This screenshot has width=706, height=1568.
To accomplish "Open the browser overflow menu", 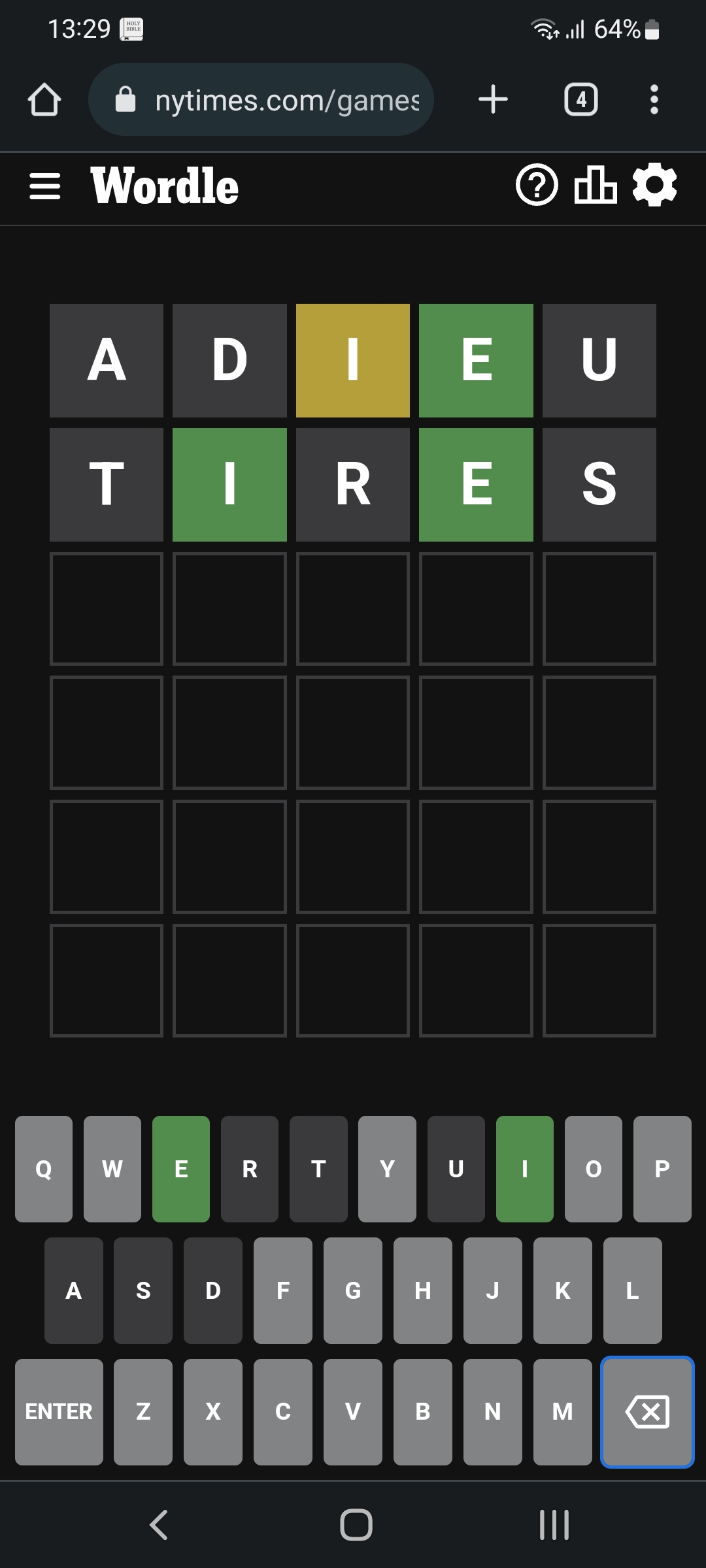I will click(x=654, y=100).
